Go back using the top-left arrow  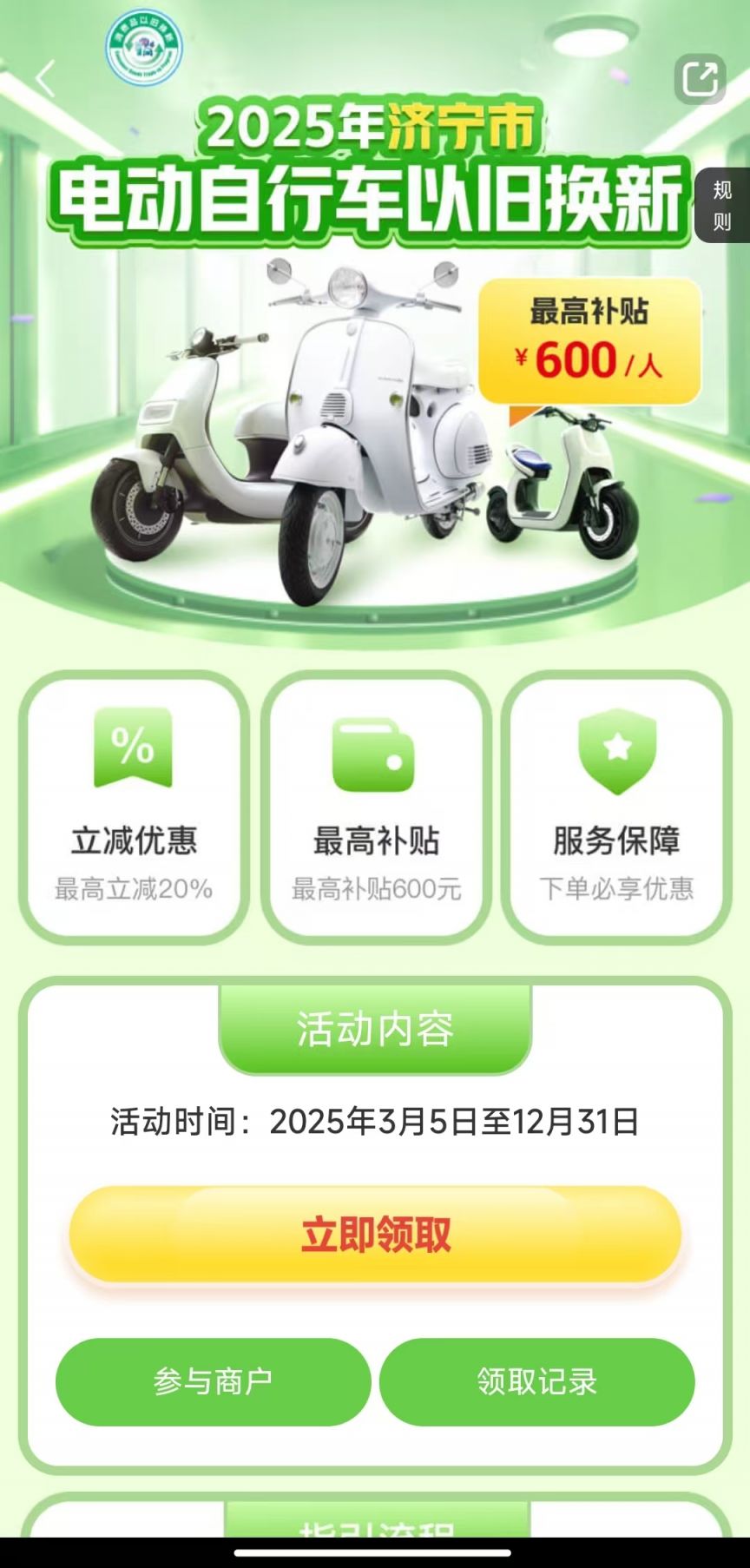point(45,79)
